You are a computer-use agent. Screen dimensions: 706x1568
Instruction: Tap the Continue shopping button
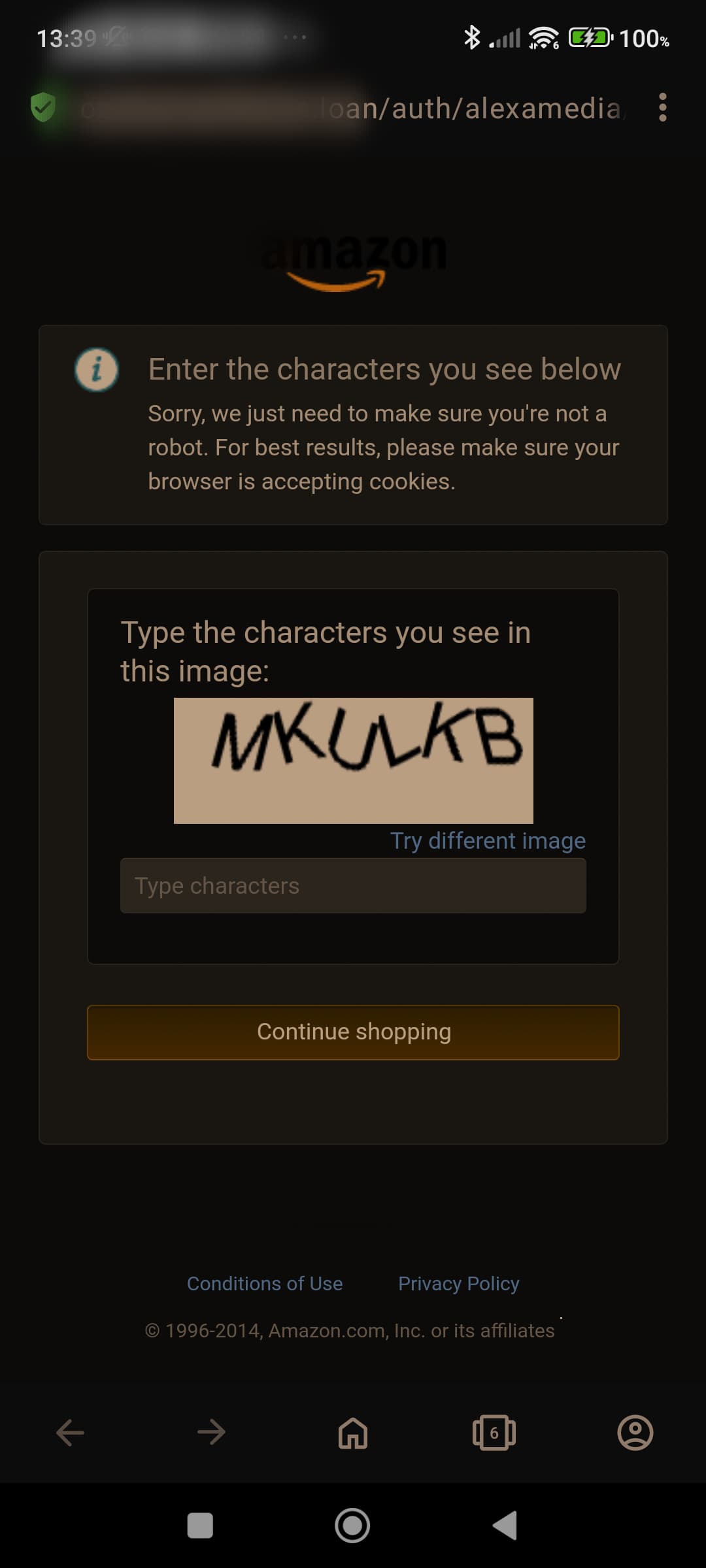click(x=353, y=1032)
